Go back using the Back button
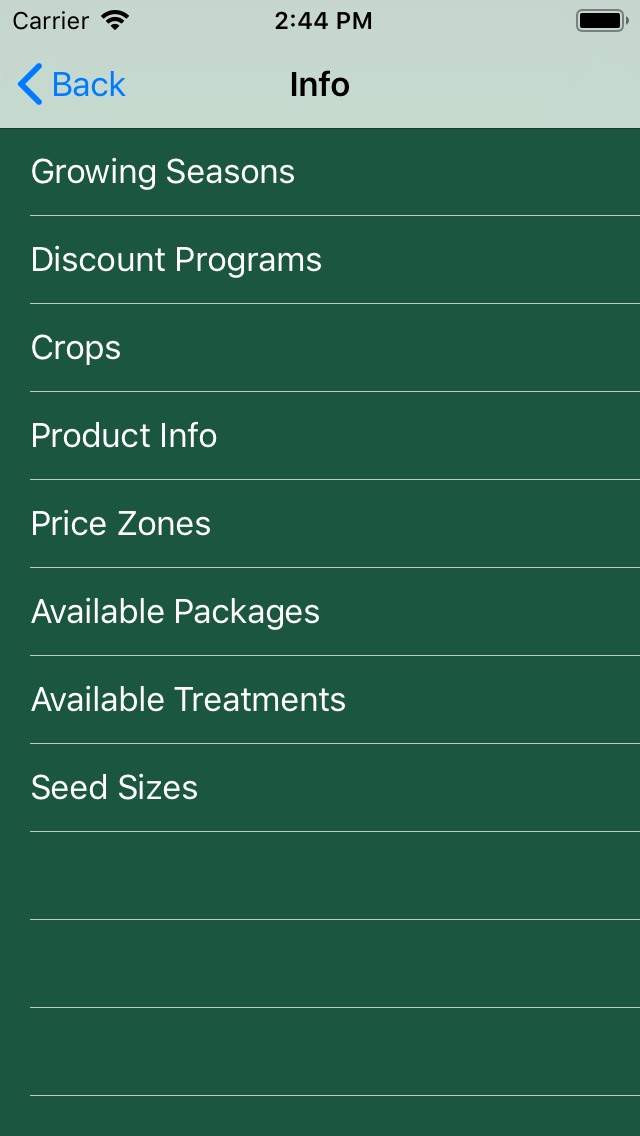Viewport: 640px width, 1136px height. (71, 84)
